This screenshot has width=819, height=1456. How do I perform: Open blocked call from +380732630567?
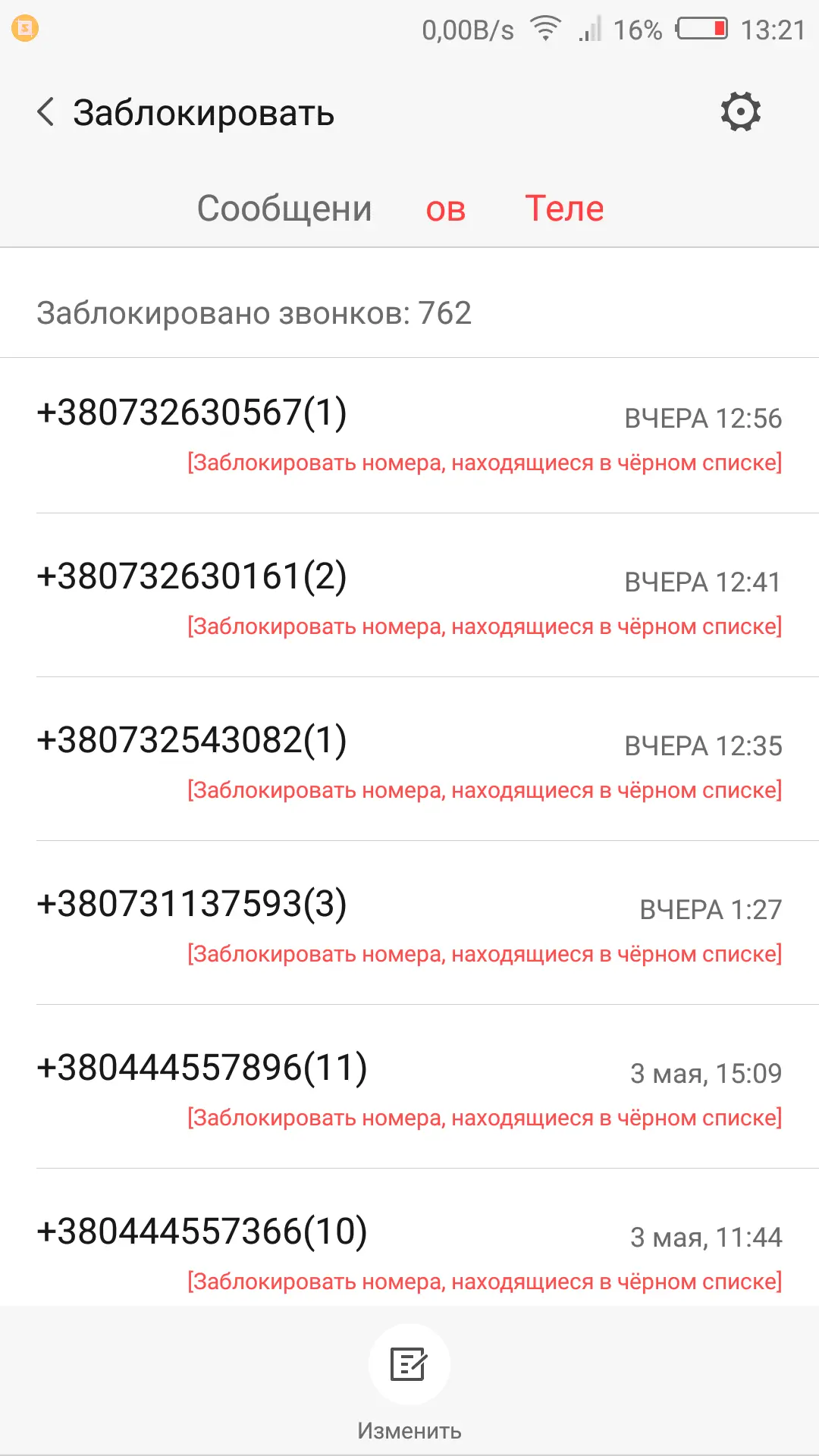point(409,435)
